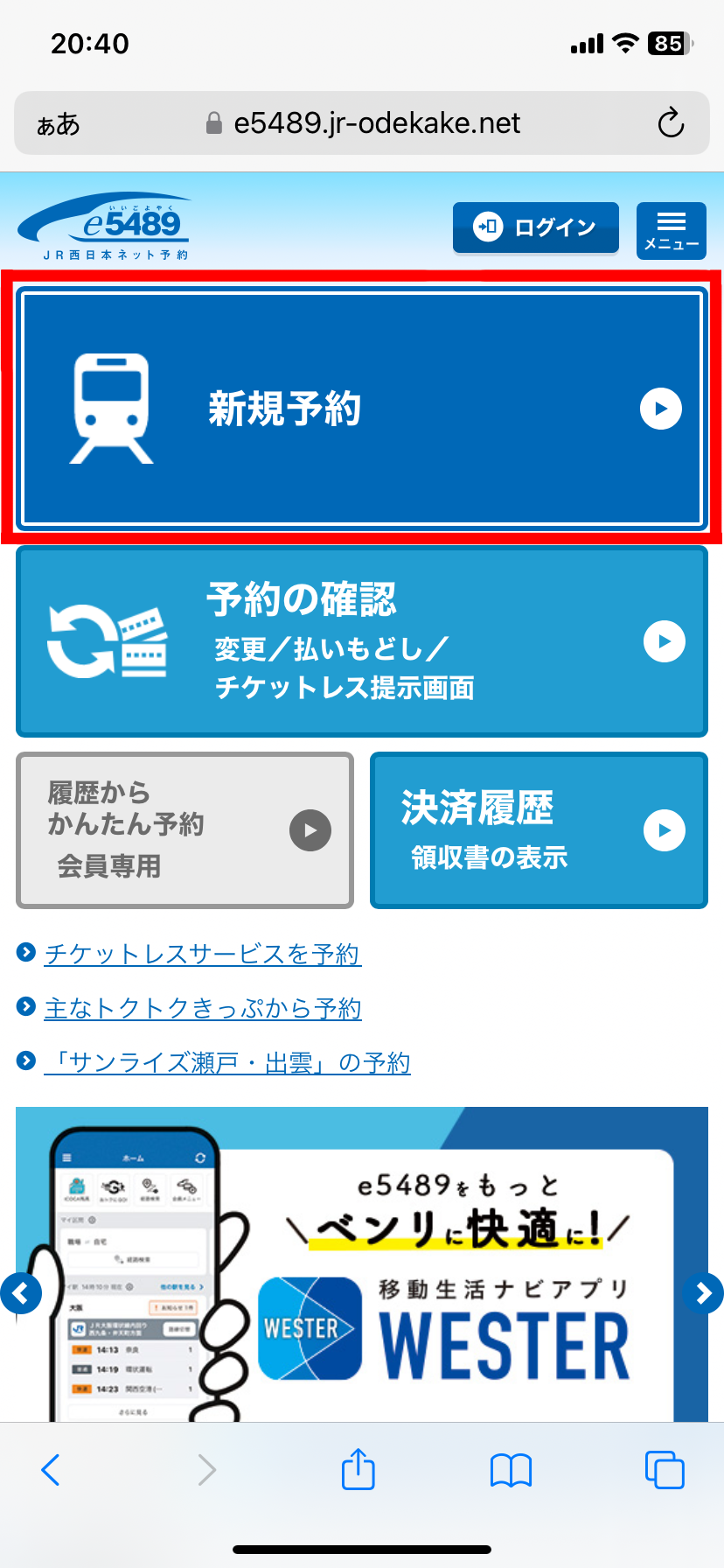The image size is (724, 1568).
Task: Tap the ログイン login button
Action: coord(535,227)
